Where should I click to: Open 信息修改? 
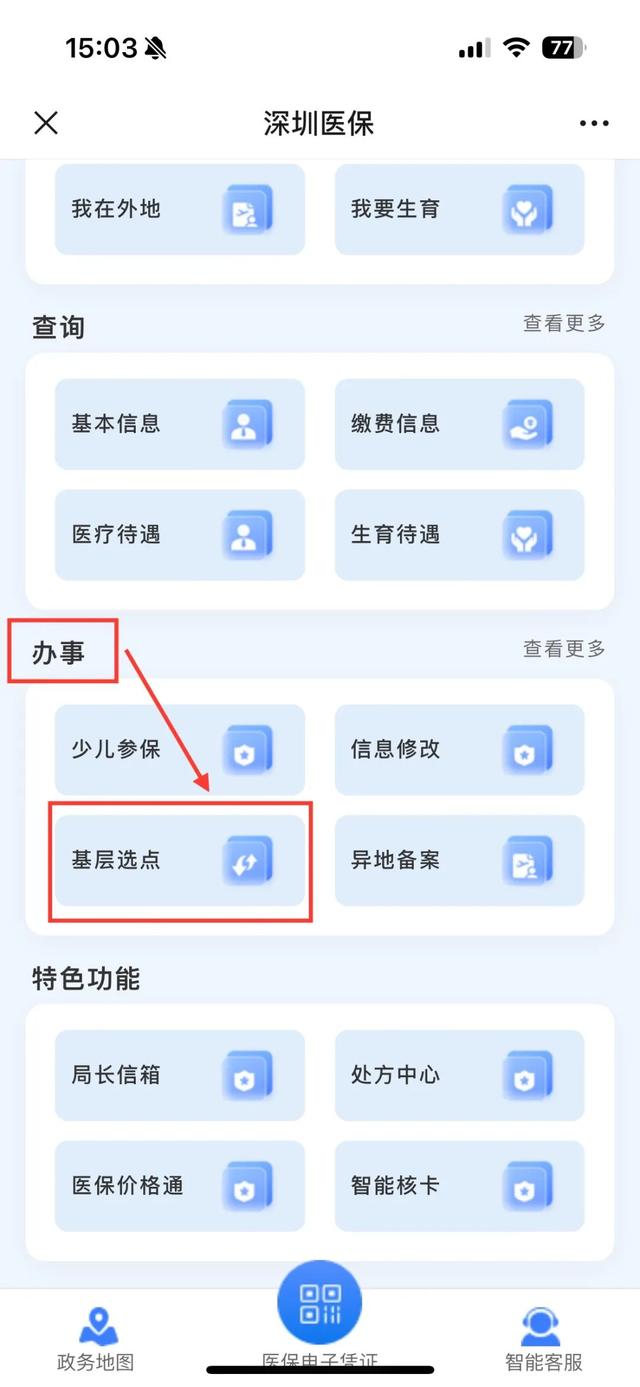[x=460, y=750]
